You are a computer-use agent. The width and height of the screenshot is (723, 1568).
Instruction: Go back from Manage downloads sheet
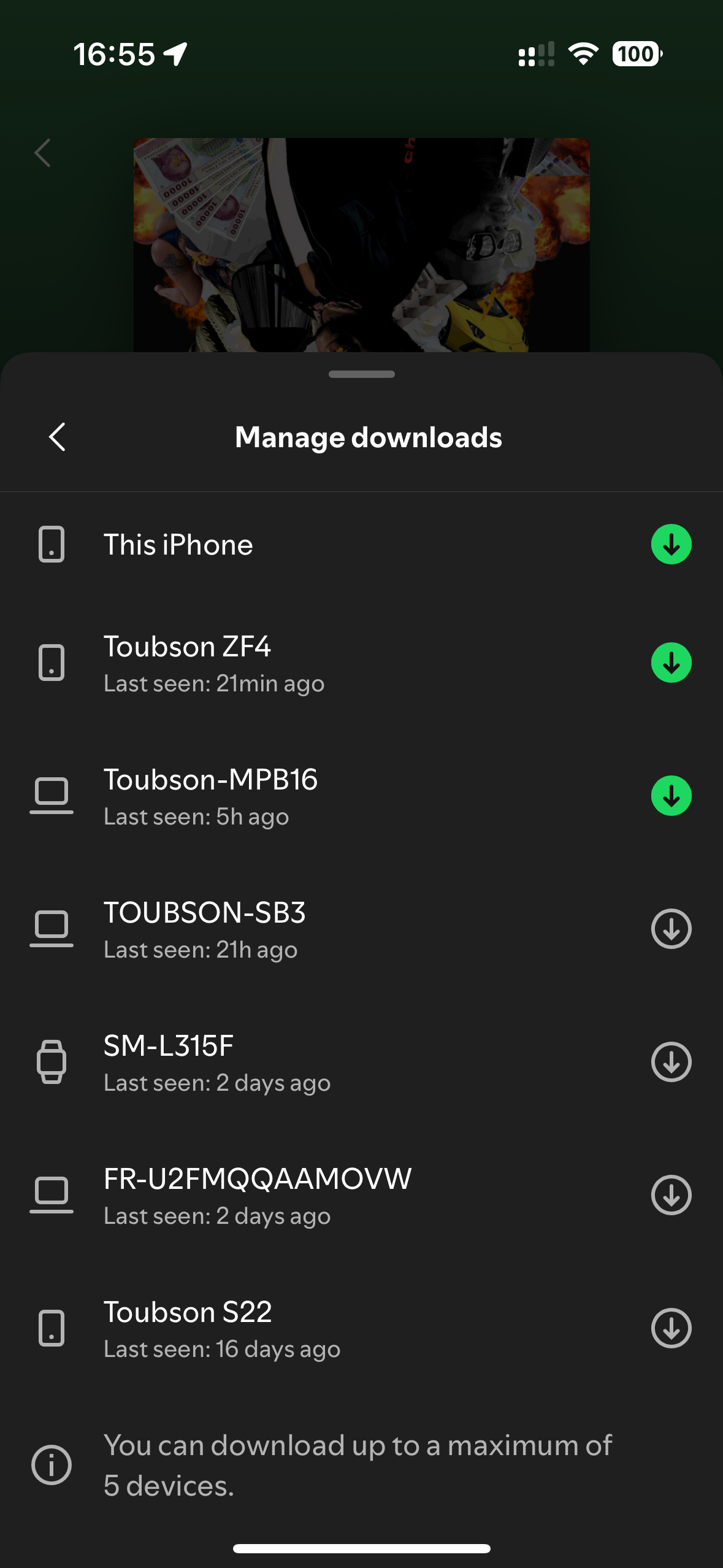pos(57,437)
